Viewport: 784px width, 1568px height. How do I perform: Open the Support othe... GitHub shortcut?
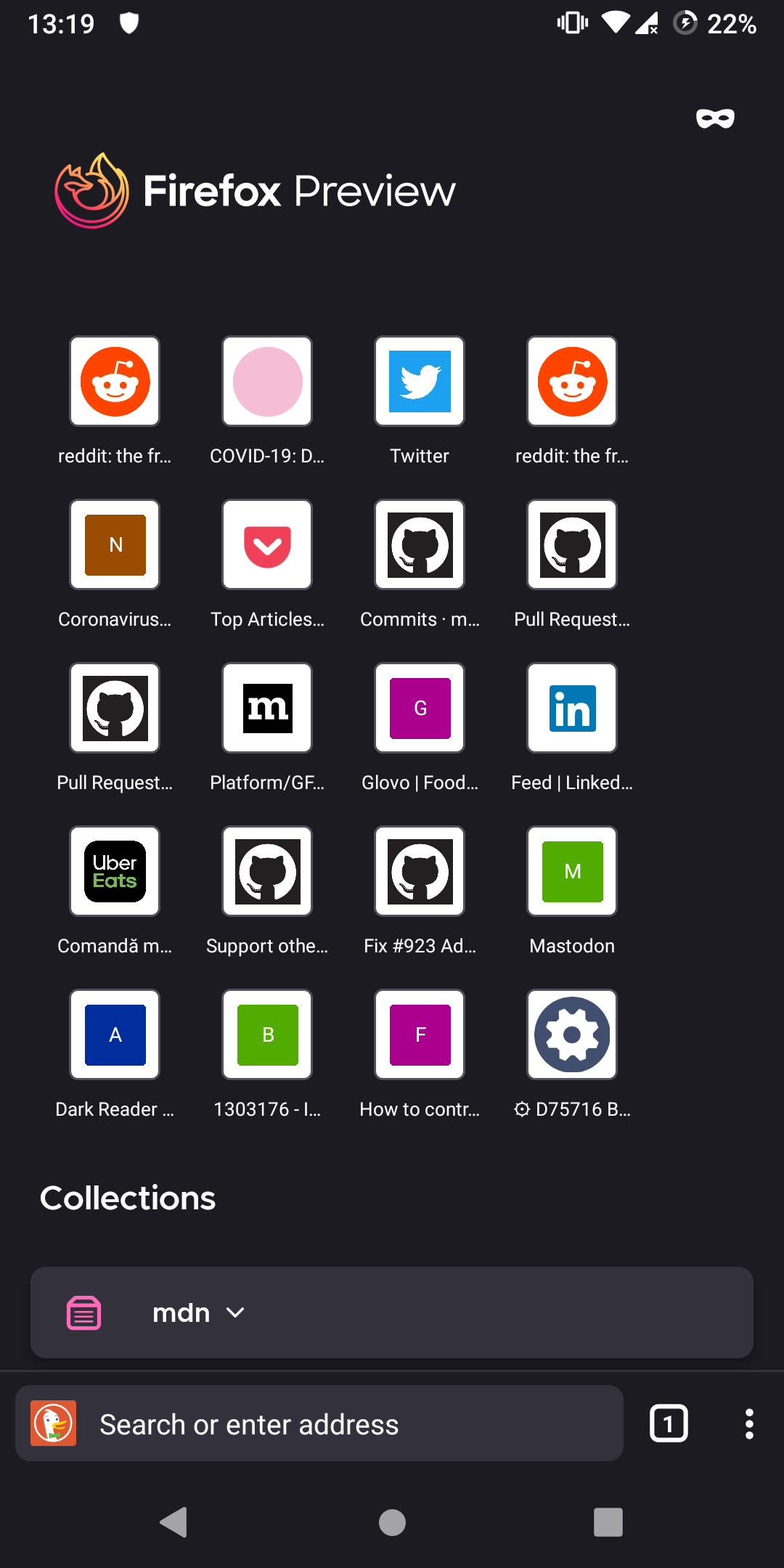(x=267, y=872)
